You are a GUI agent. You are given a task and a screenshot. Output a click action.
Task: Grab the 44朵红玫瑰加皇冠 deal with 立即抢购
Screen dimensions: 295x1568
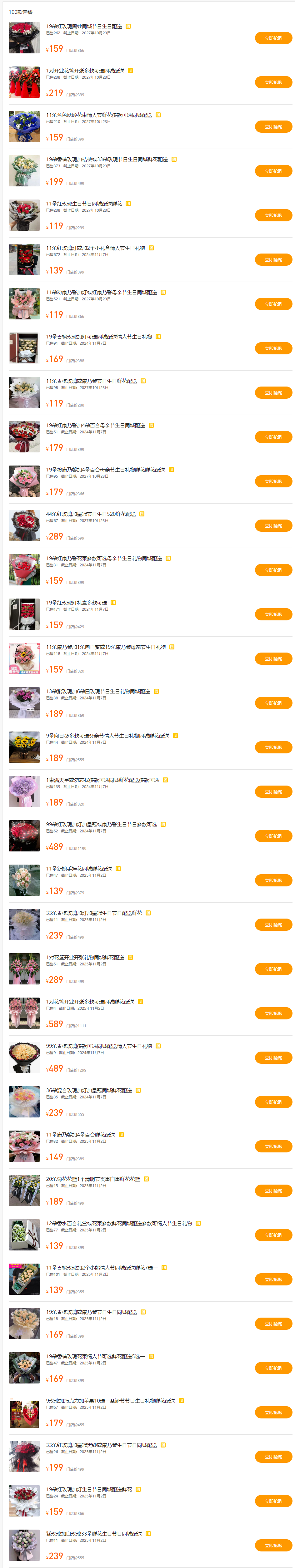pos(273,526)
